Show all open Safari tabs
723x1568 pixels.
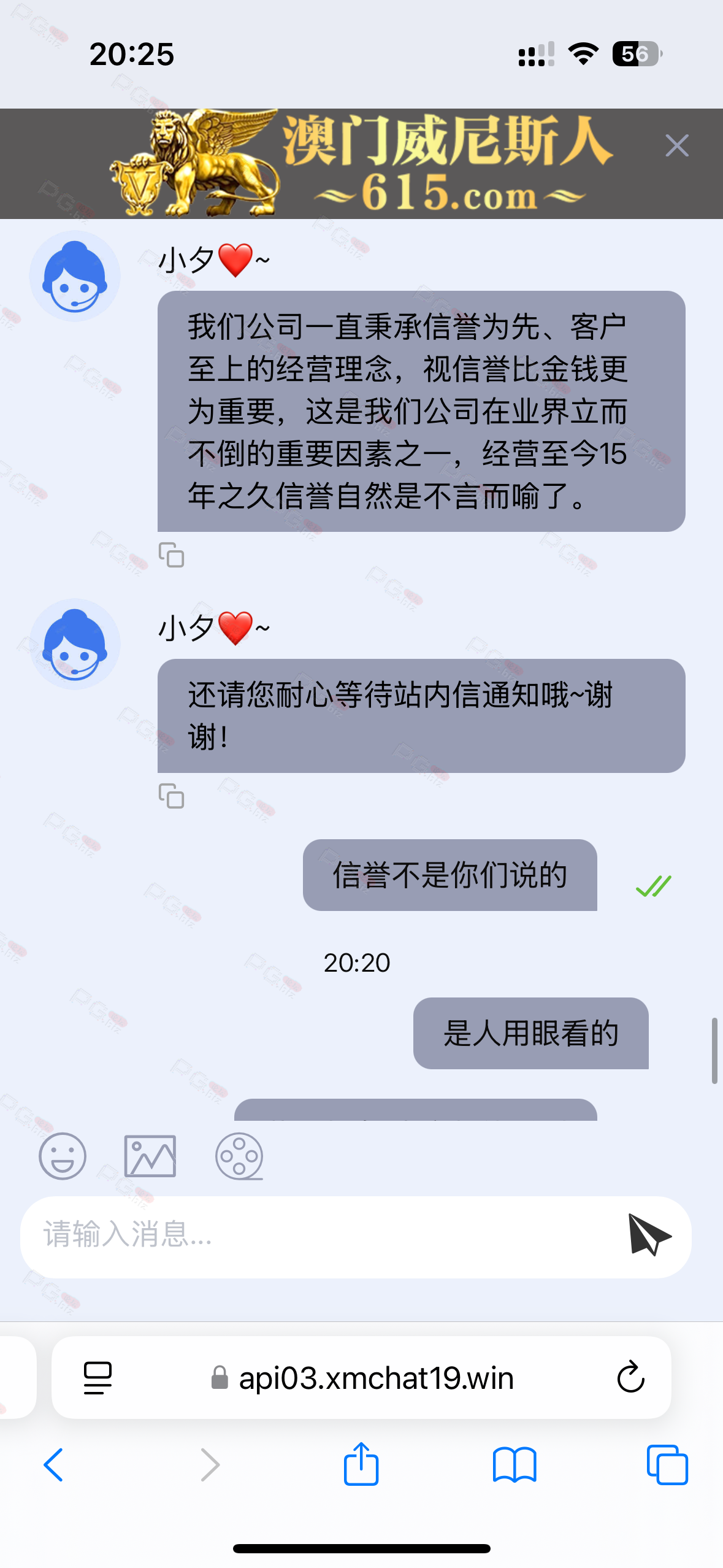tap(667, 1465)
